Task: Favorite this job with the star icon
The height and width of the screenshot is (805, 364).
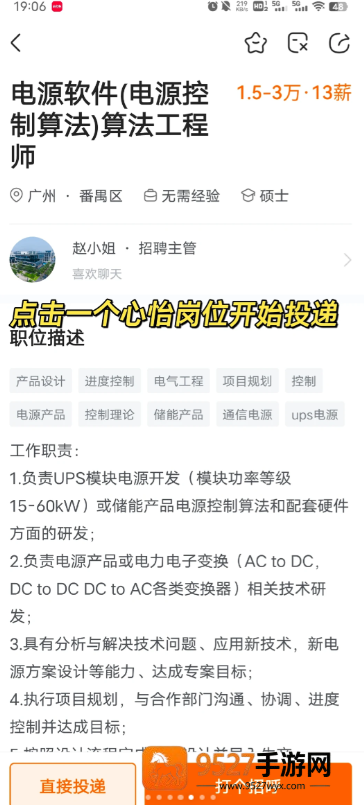Action: coord(256,43)
